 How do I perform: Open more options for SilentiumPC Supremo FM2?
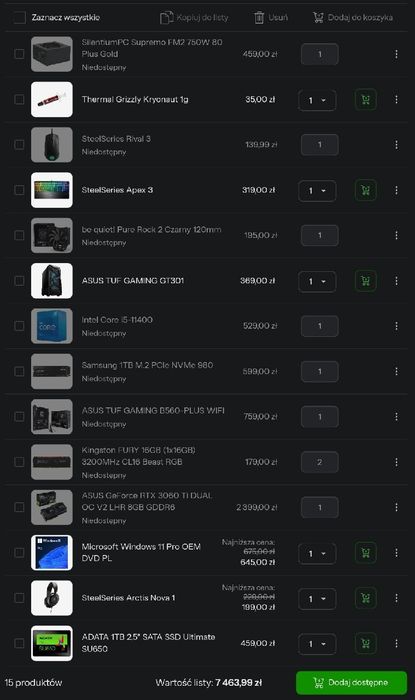point(396,54)
